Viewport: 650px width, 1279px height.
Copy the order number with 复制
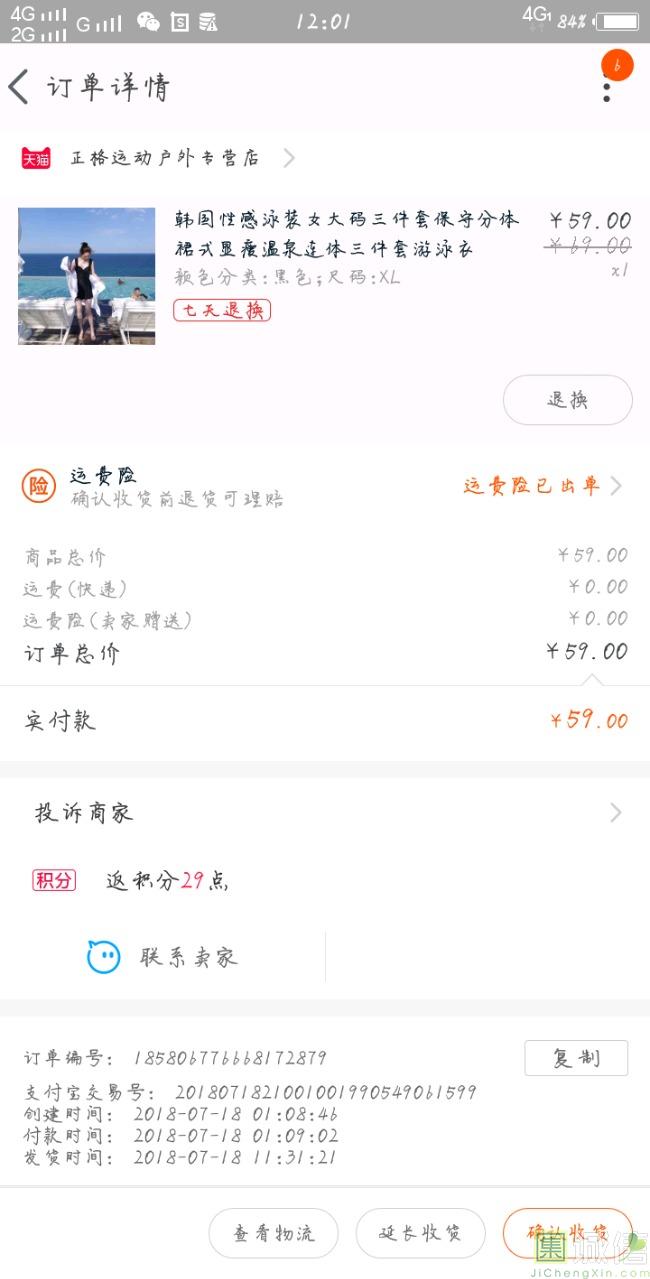pos(576,1058)
